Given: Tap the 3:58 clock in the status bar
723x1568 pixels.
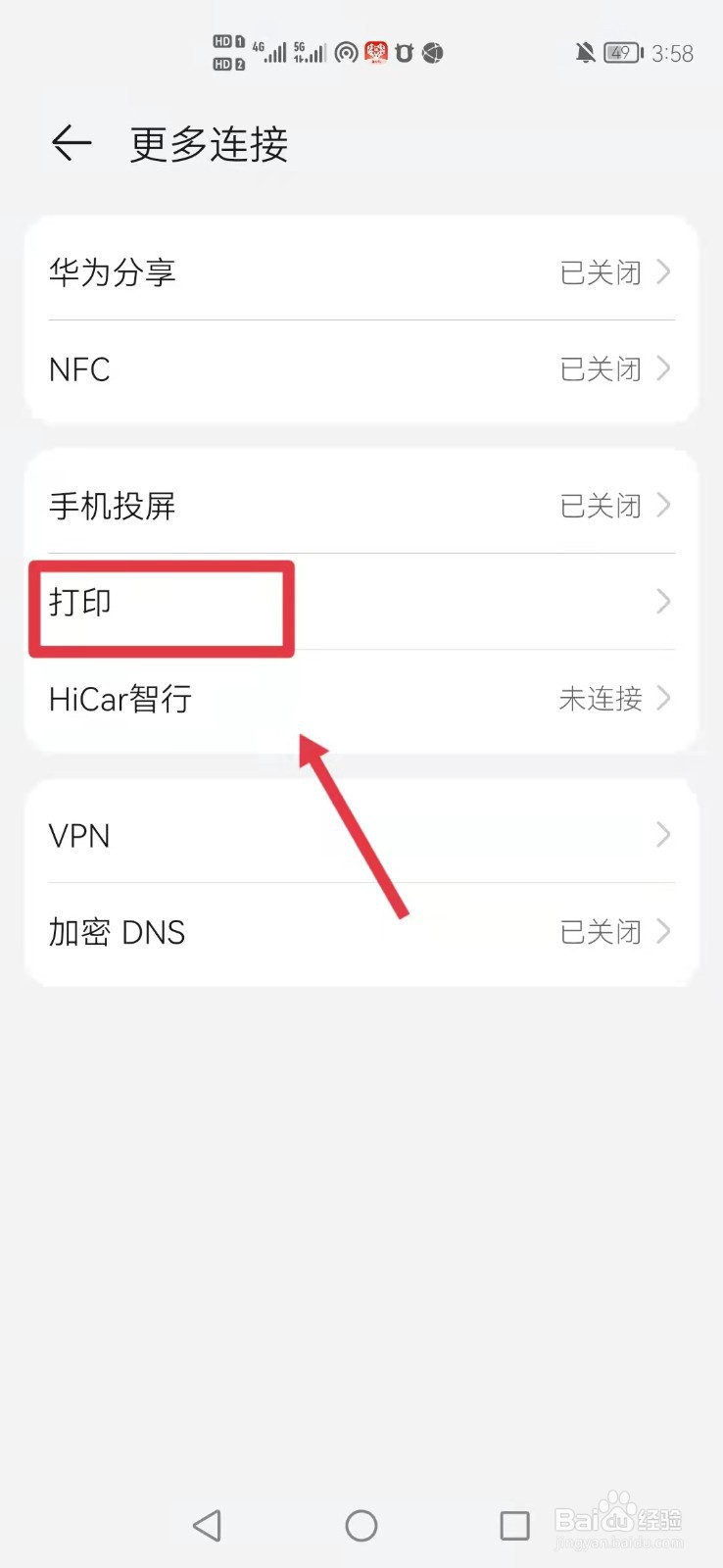Looking at the screenshot, I should click(x=671, y=54).
